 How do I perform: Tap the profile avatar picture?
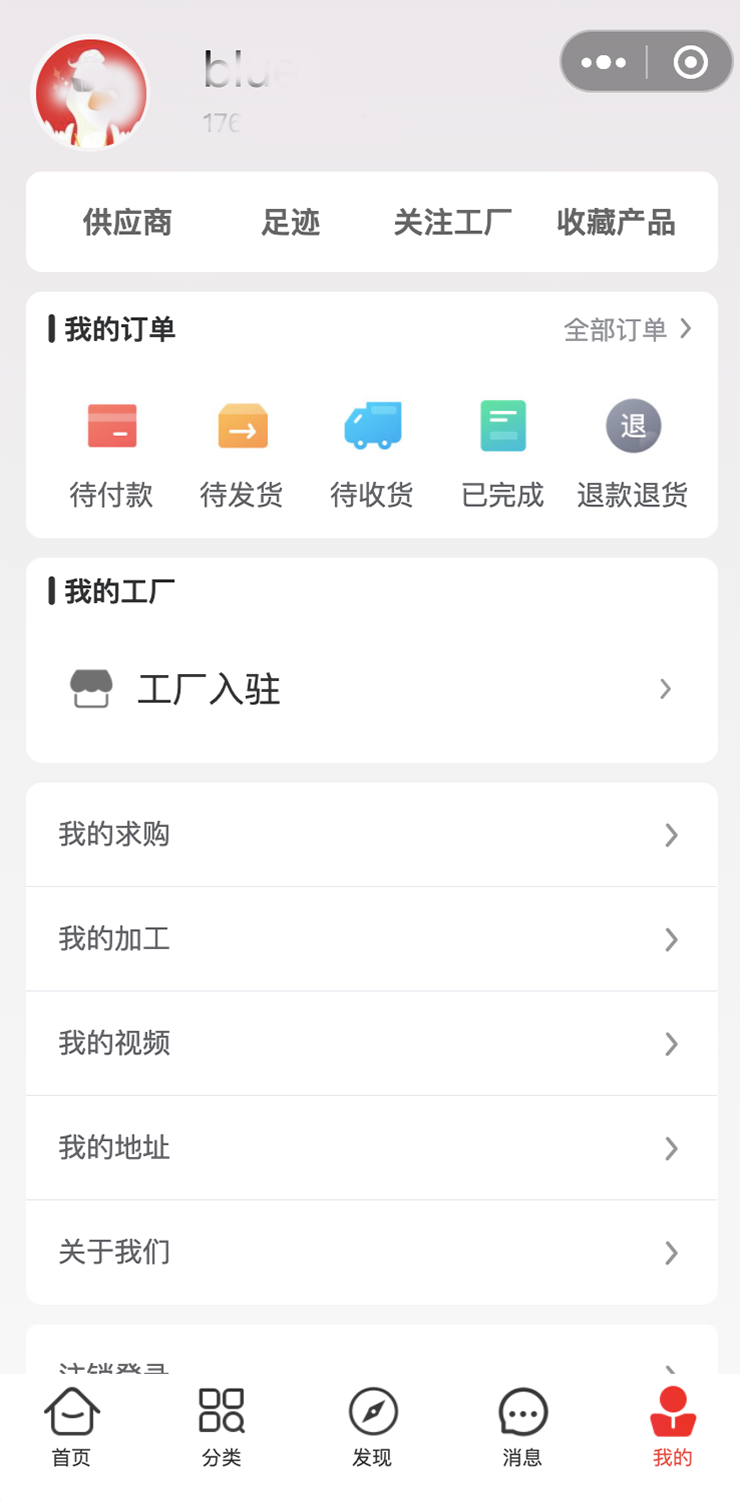(91, 94)
